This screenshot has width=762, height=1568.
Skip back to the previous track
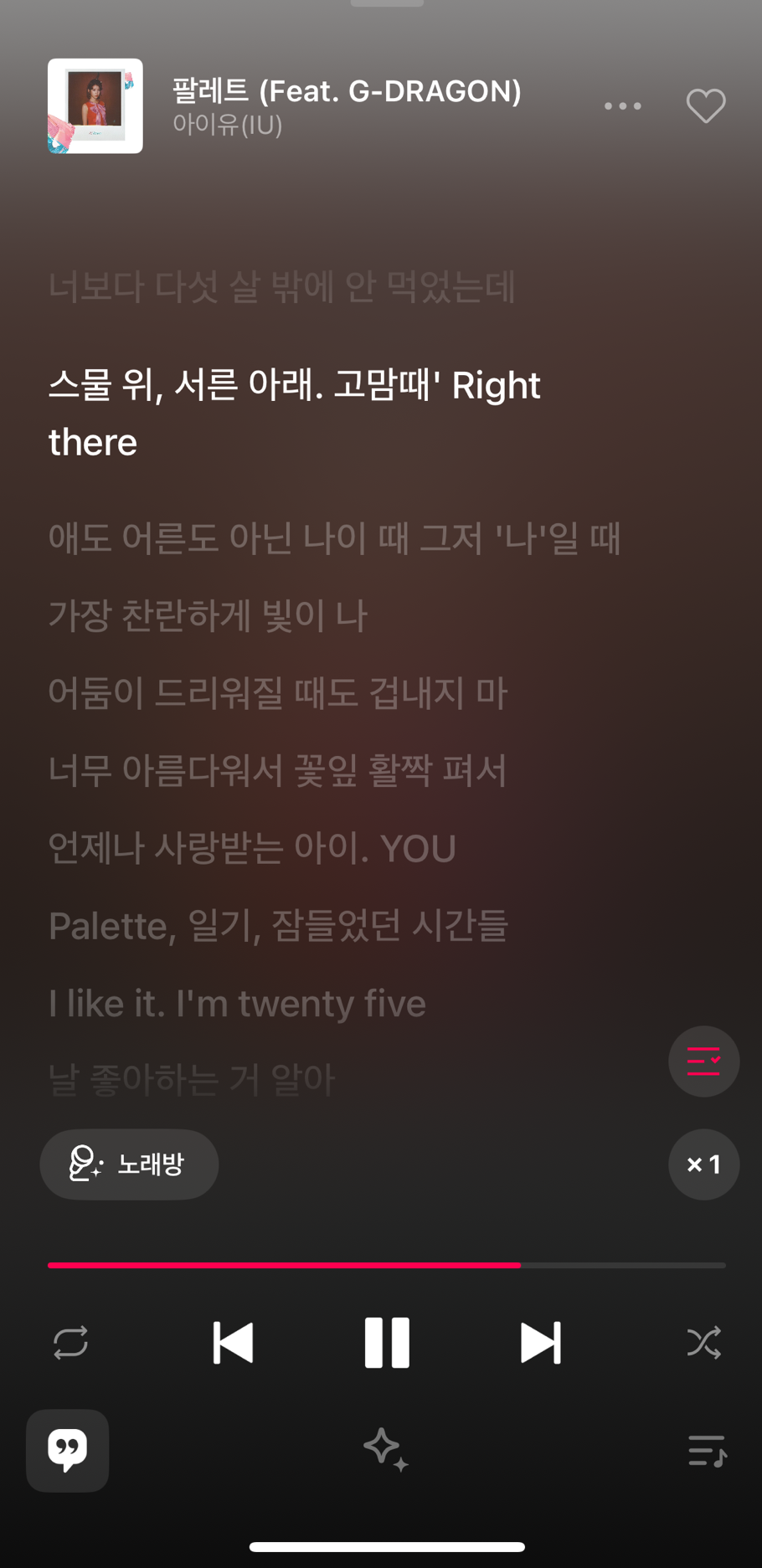(233, 1342)
